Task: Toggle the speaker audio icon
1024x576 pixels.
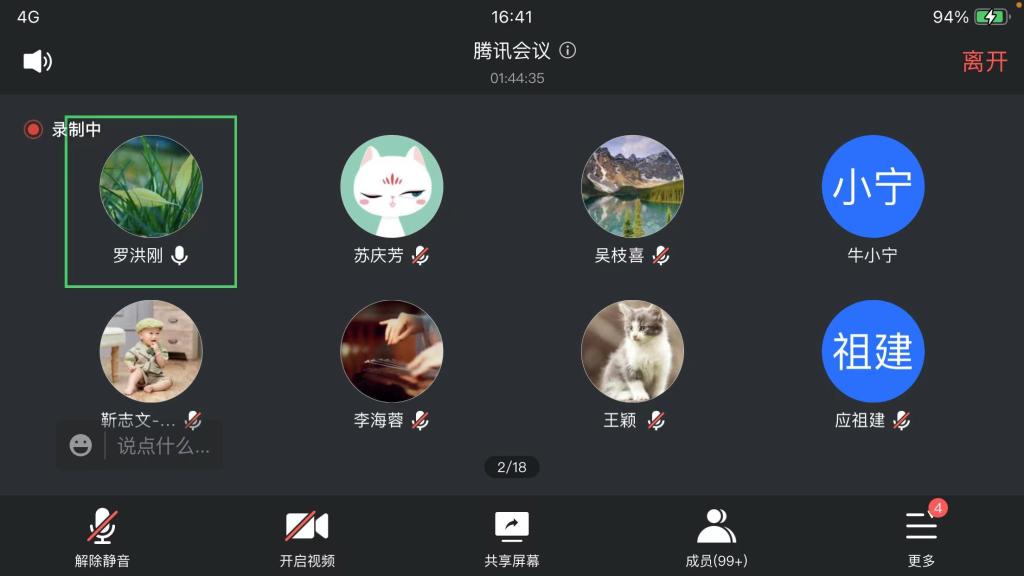Action: coord(37,61)
